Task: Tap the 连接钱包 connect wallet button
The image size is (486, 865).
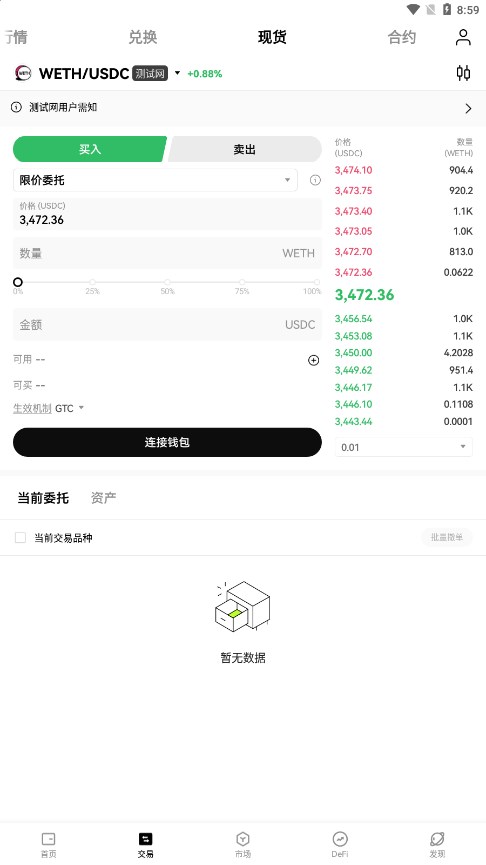Action: pyautogui.click(x=167, y=442)
